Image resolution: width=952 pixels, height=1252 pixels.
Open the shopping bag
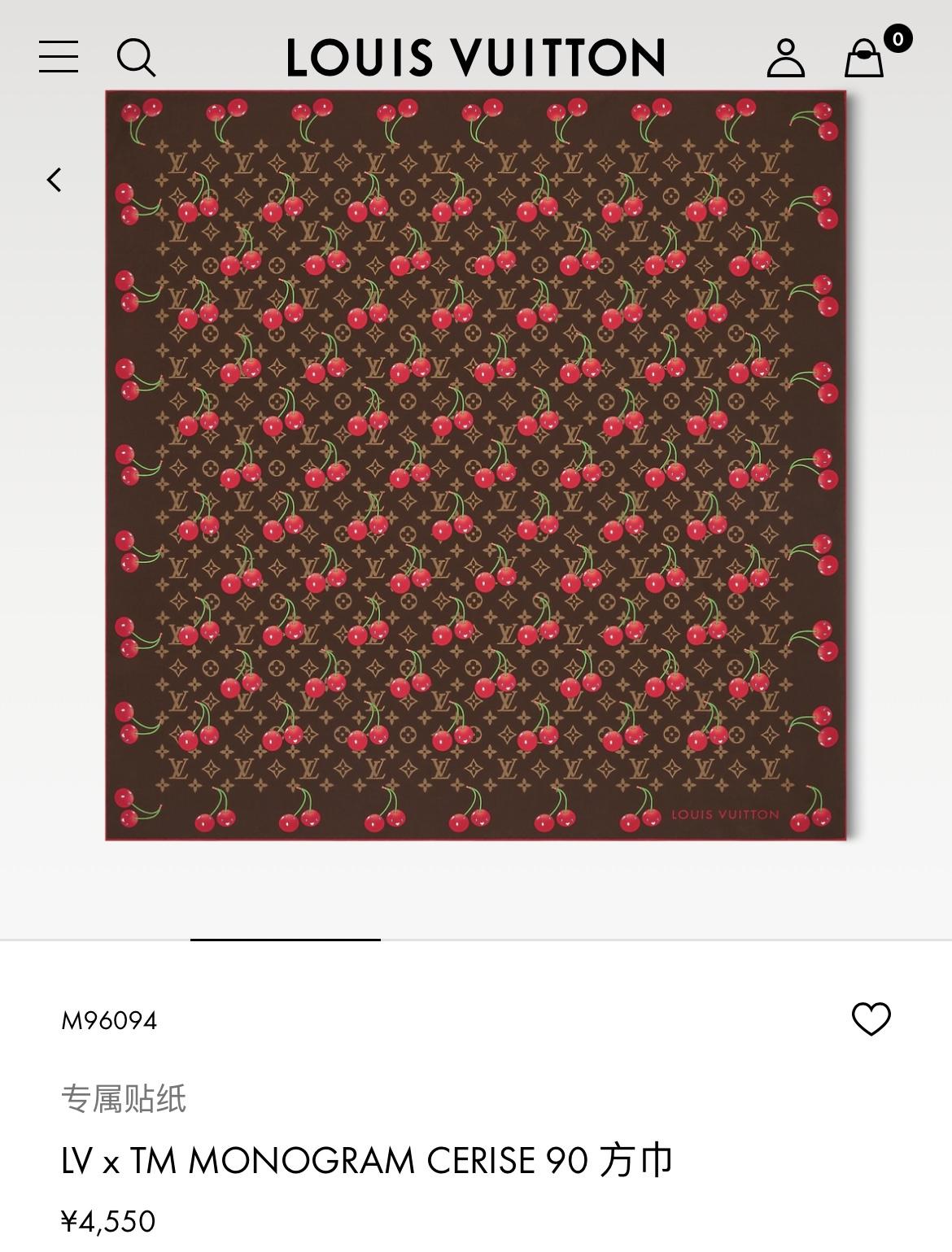[864, 58]
